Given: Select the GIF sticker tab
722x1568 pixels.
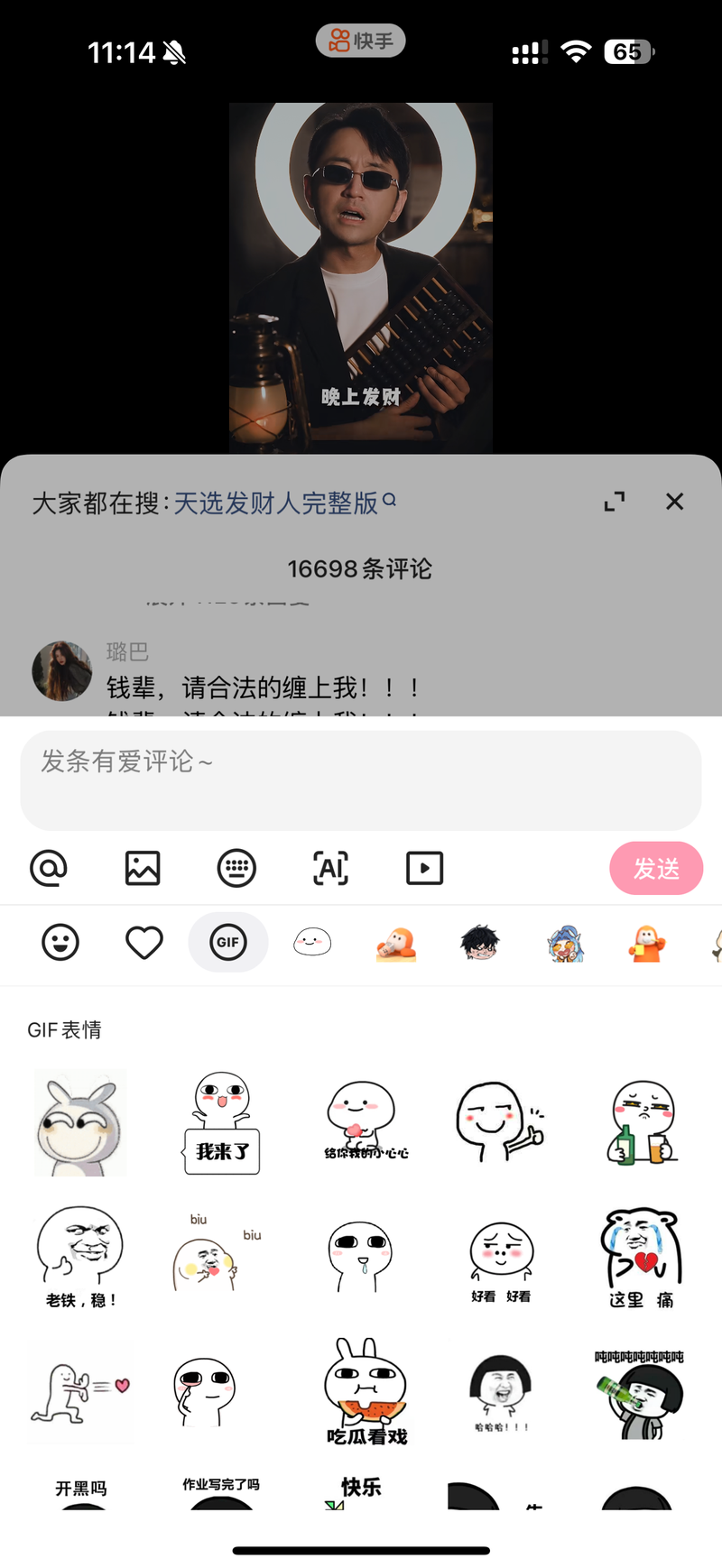Looking at the screenshot, I should [x=228, y=943].
